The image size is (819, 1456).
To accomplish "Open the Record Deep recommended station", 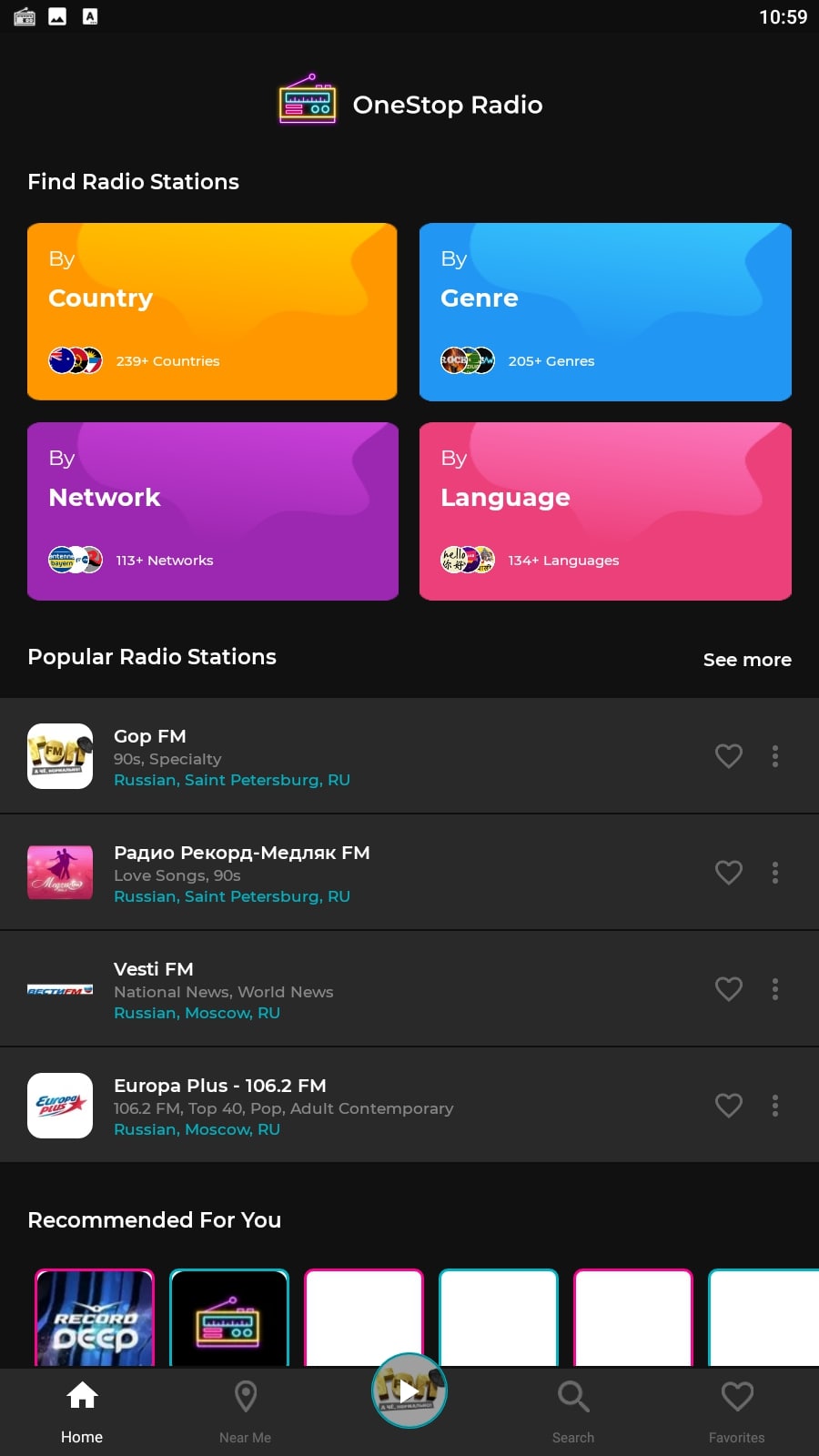I will coord(95,1318).
